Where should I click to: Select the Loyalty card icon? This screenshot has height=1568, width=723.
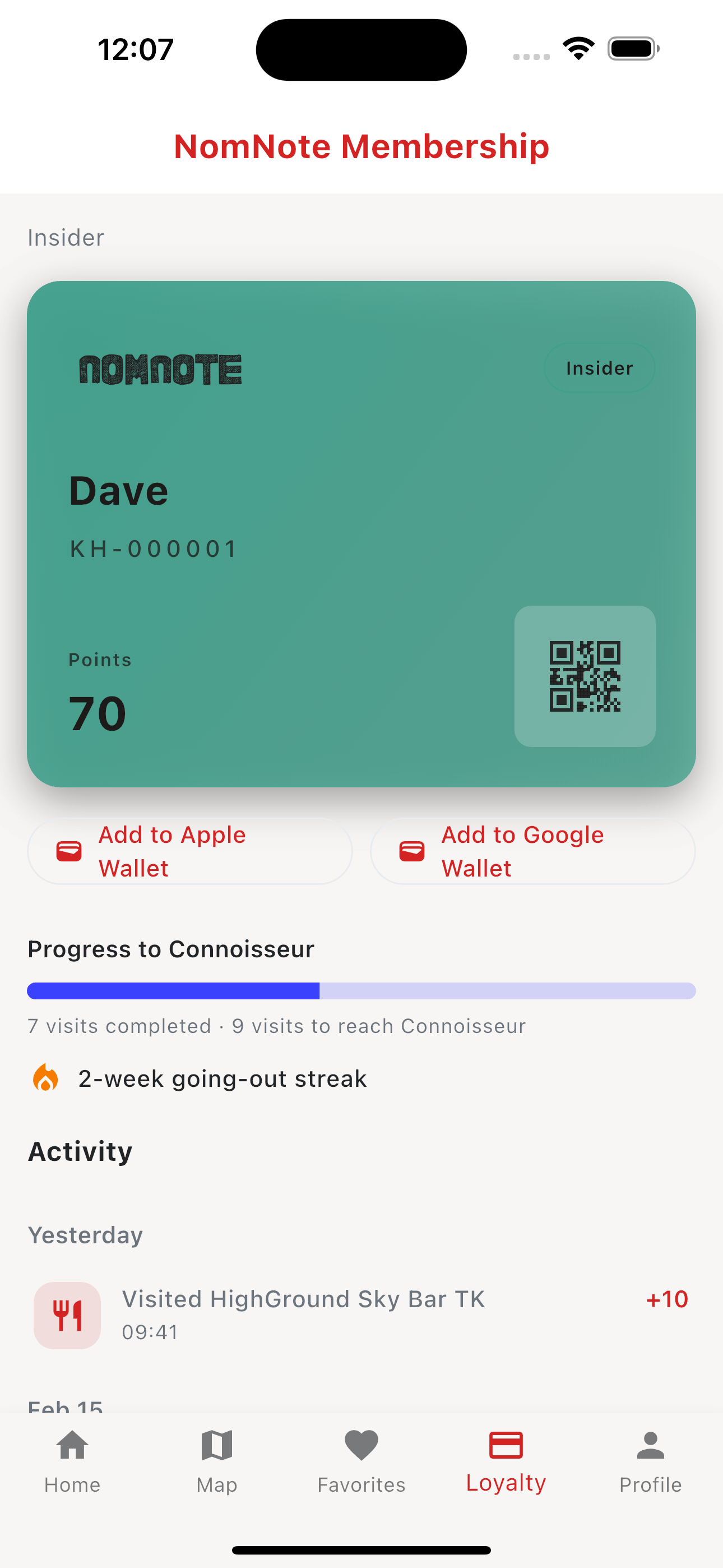(x=506, y=1445)
